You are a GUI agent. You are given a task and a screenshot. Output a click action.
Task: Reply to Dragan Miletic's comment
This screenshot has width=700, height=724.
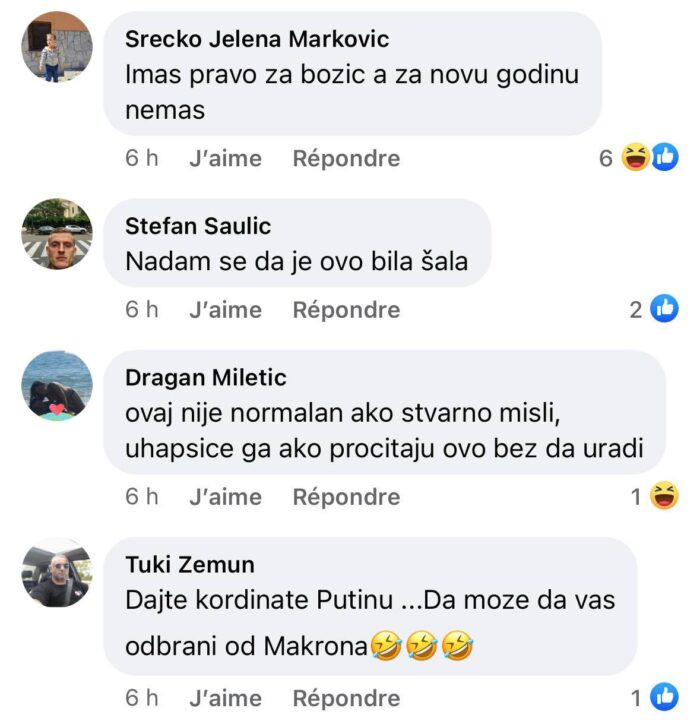click(x=346, y=497)
